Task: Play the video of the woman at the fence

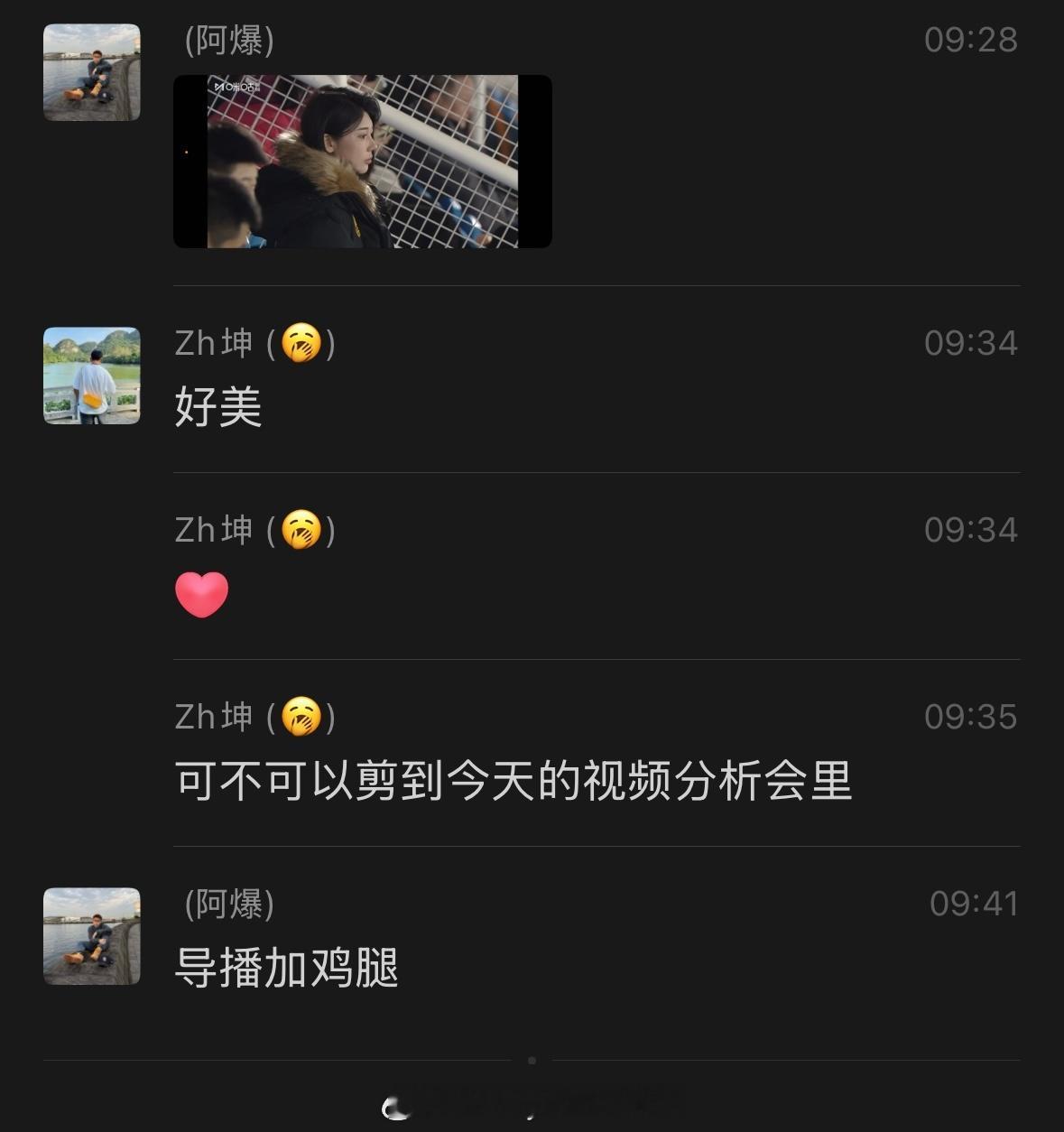Action: tap(361, 161)
